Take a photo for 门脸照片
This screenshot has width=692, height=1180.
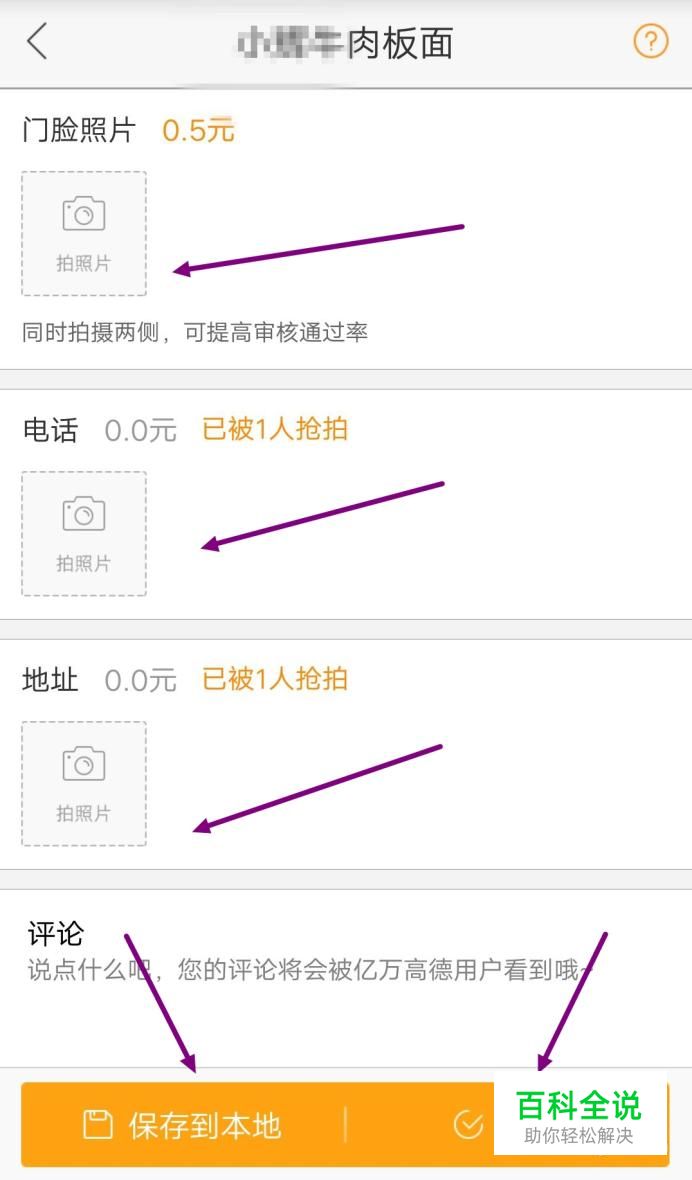[83, 233]
